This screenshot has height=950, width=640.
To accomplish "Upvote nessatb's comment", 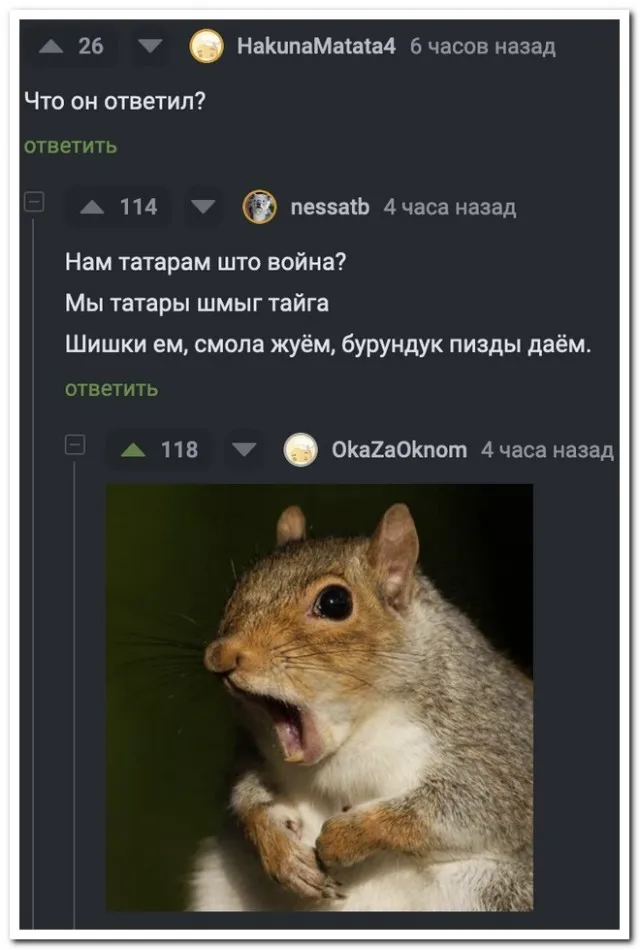I will 93,207.
